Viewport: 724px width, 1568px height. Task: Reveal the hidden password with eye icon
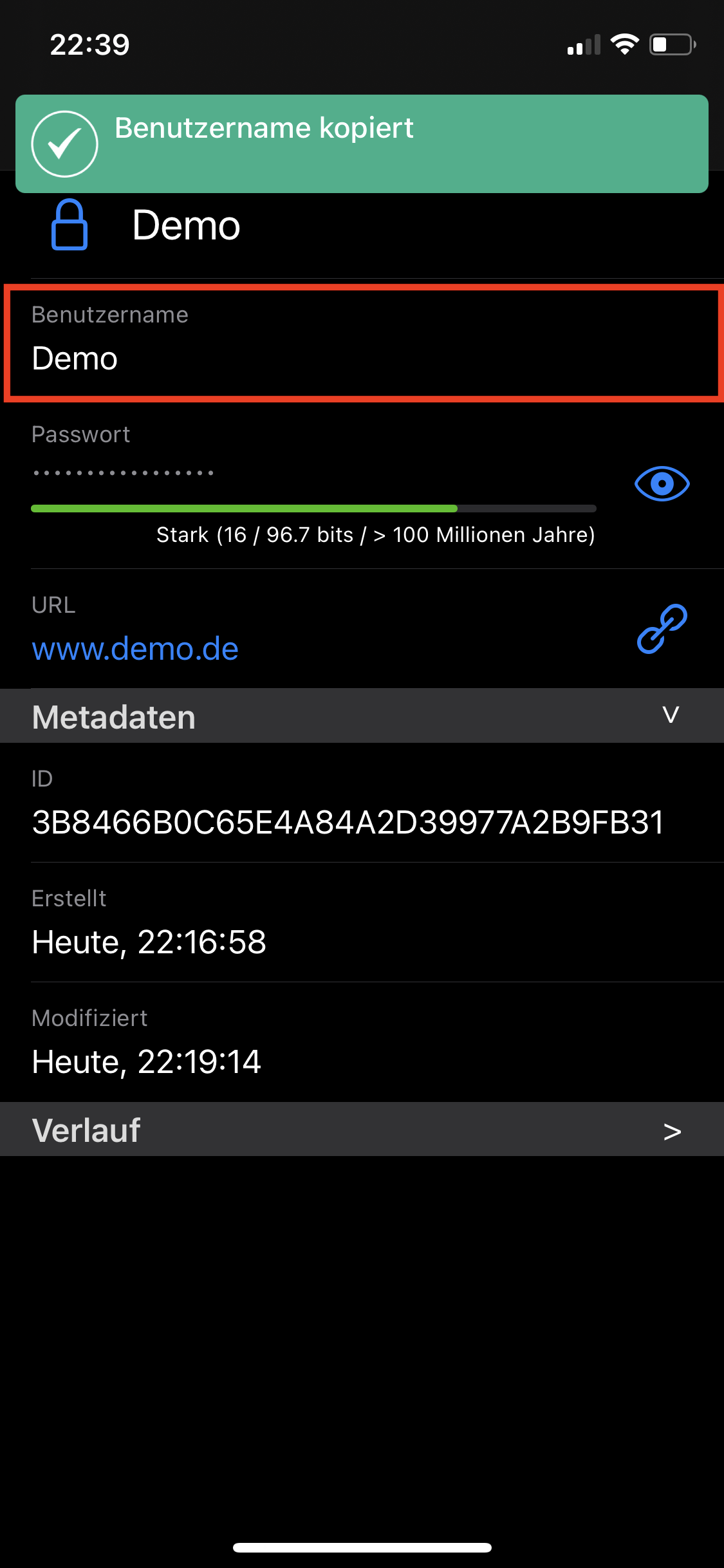[662, 483]
